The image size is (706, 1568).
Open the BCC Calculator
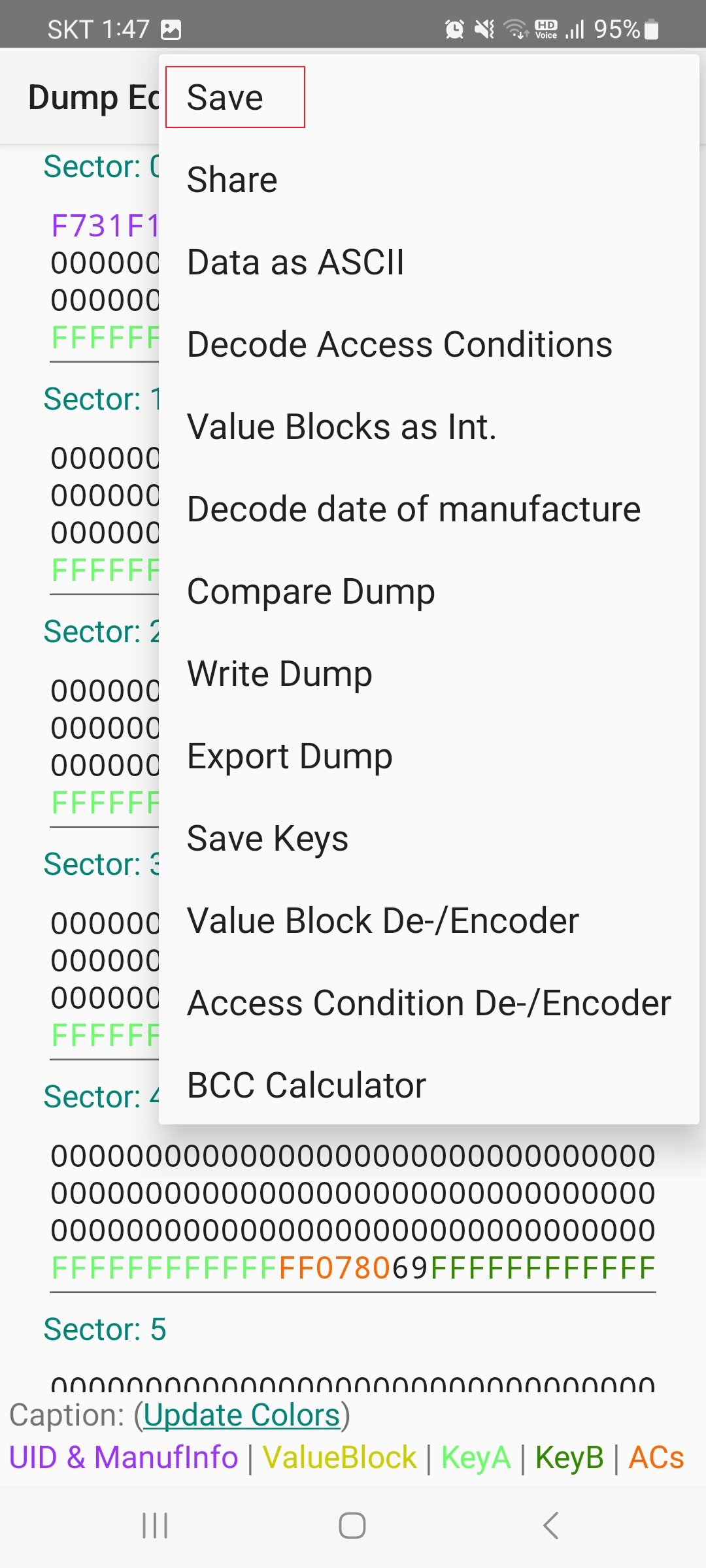click(307, 1086)
